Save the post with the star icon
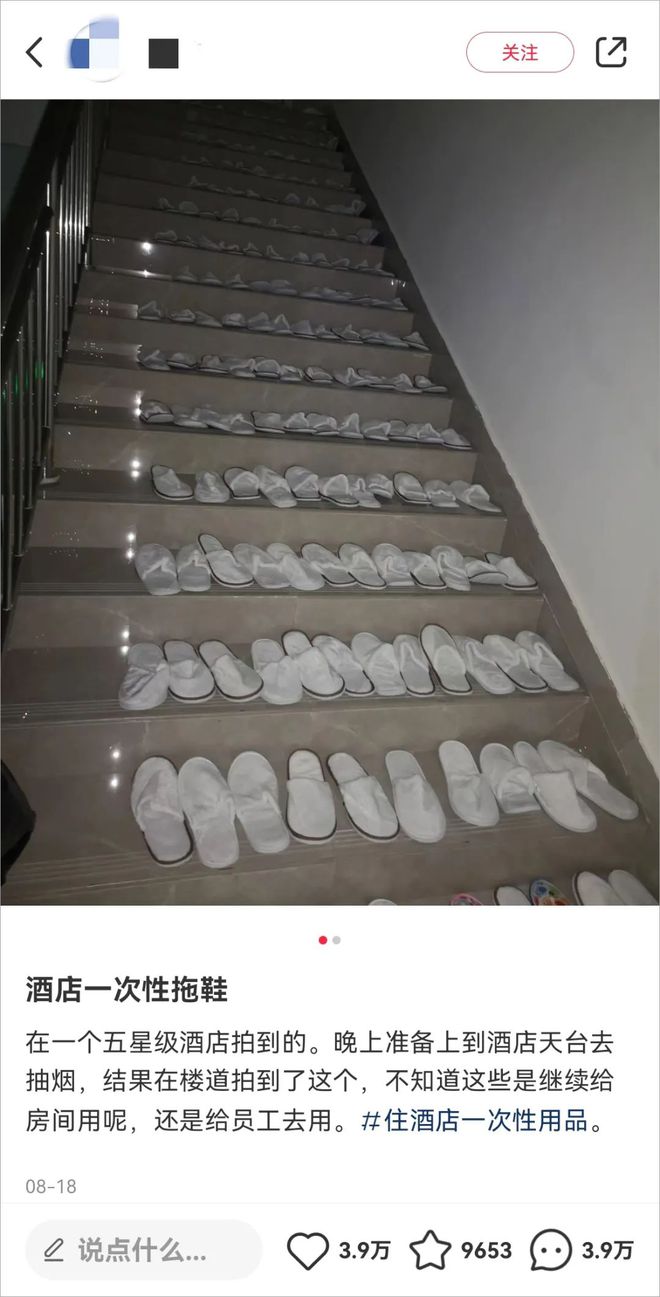660x1297 pixels. (x=430, y=1250)
